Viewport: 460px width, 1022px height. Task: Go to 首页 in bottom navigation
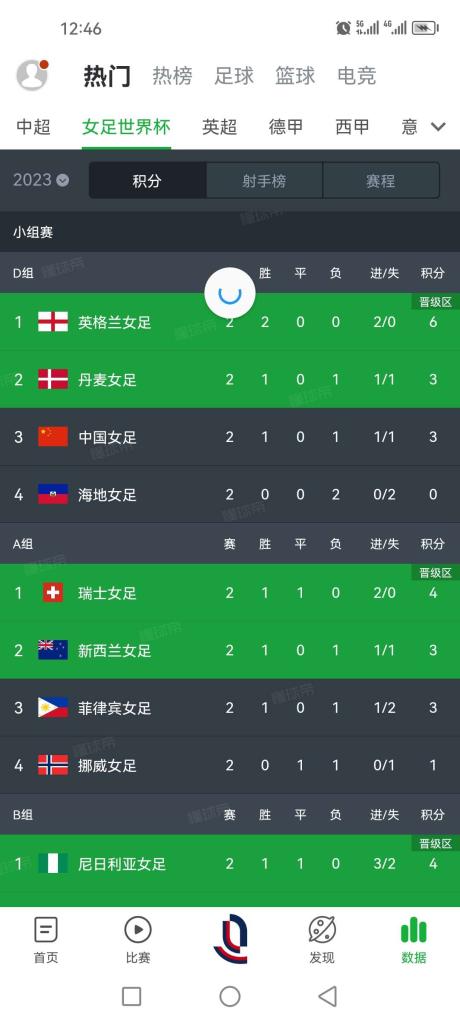(x=46, y=940)
